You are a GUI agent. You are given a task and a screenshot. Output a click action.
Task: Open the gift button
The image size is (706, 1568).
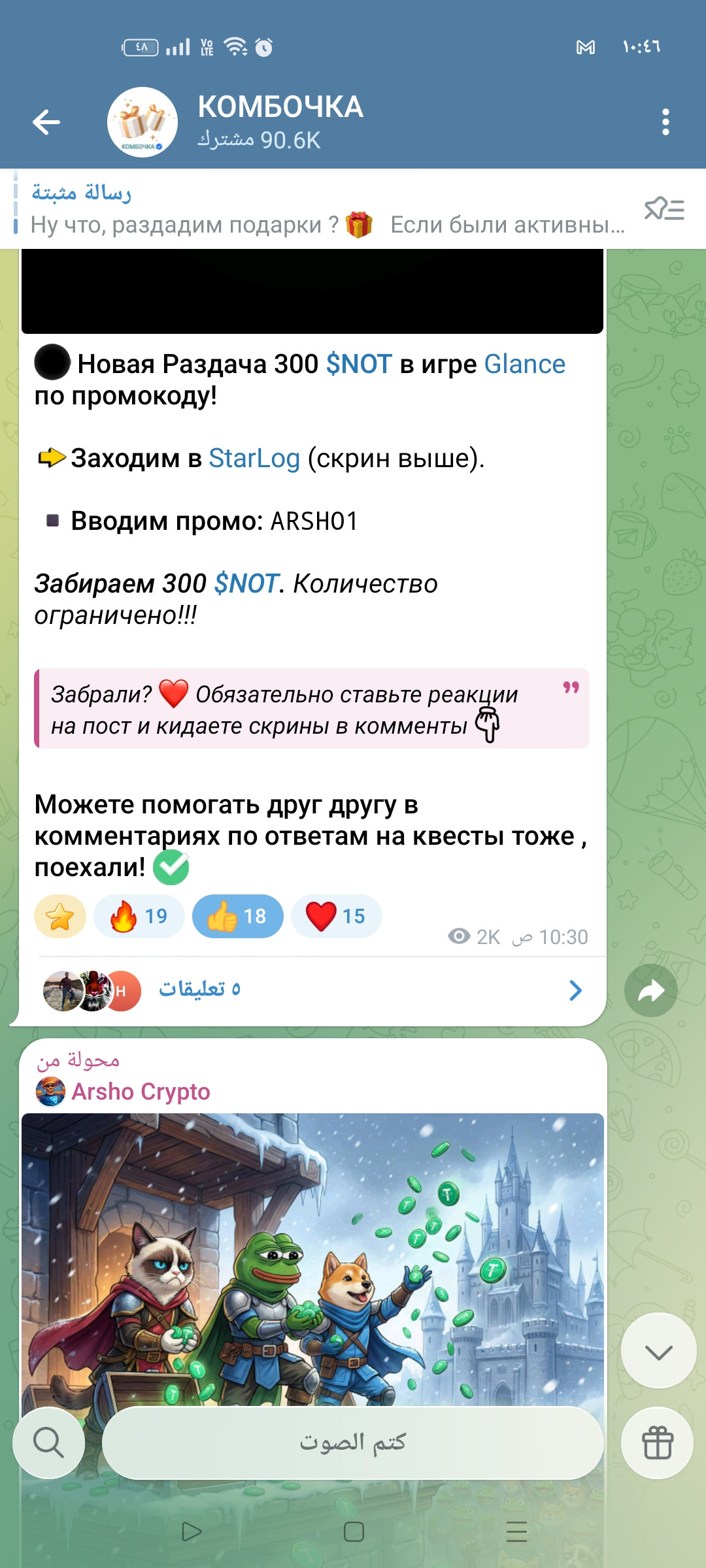click(658, 1443)
